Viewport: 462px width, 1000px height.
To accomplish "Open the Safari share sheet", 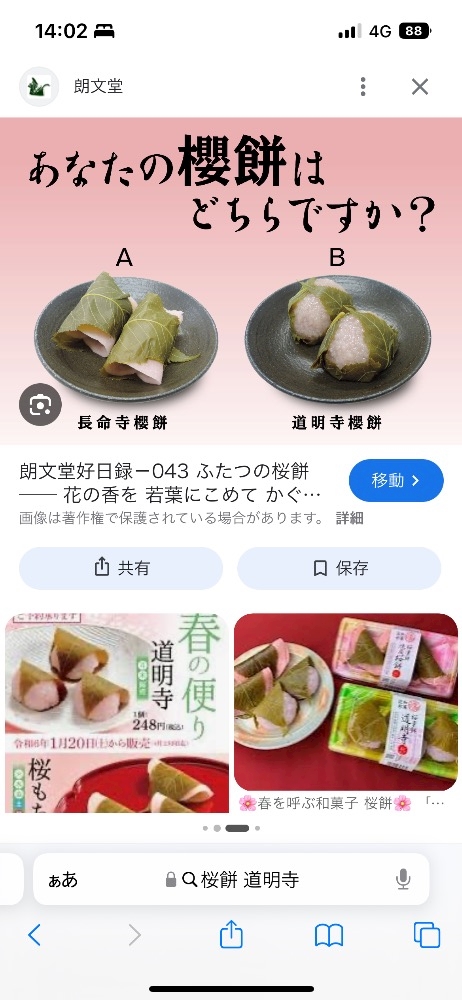I will [231, 934].
